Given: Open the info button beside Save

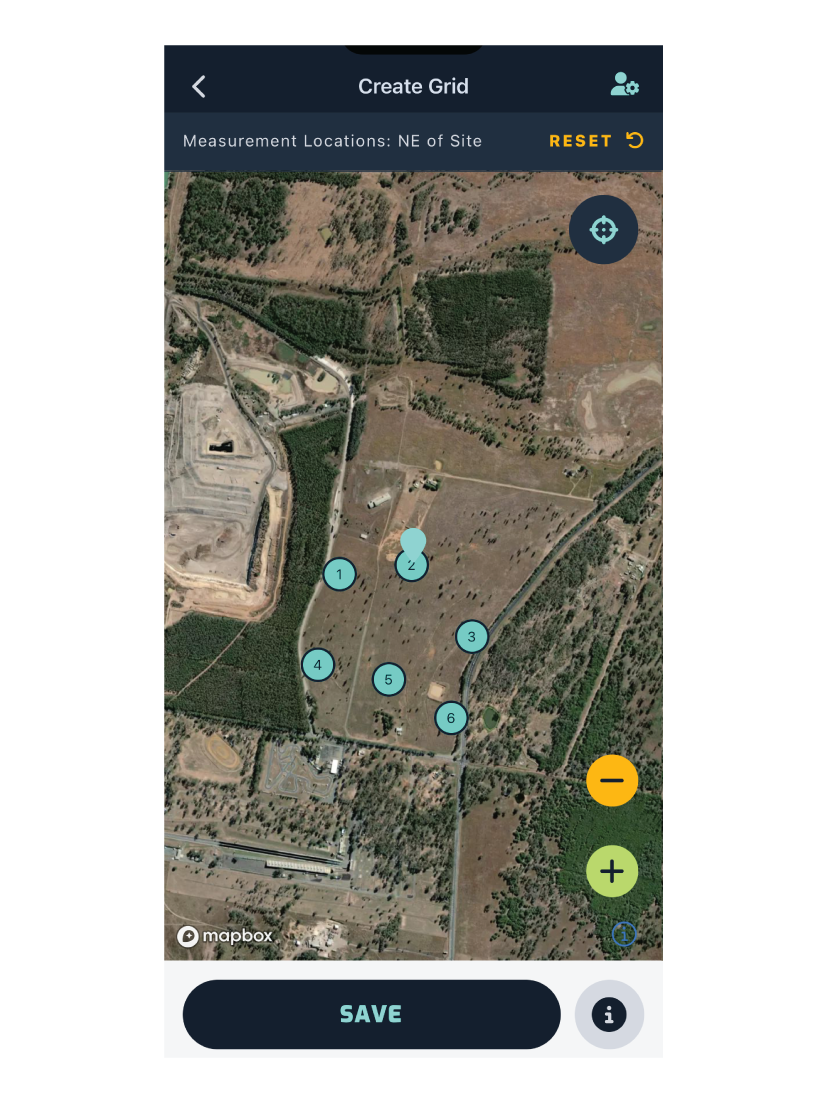Looking at the screenshot, I should tap(609, 1015).
